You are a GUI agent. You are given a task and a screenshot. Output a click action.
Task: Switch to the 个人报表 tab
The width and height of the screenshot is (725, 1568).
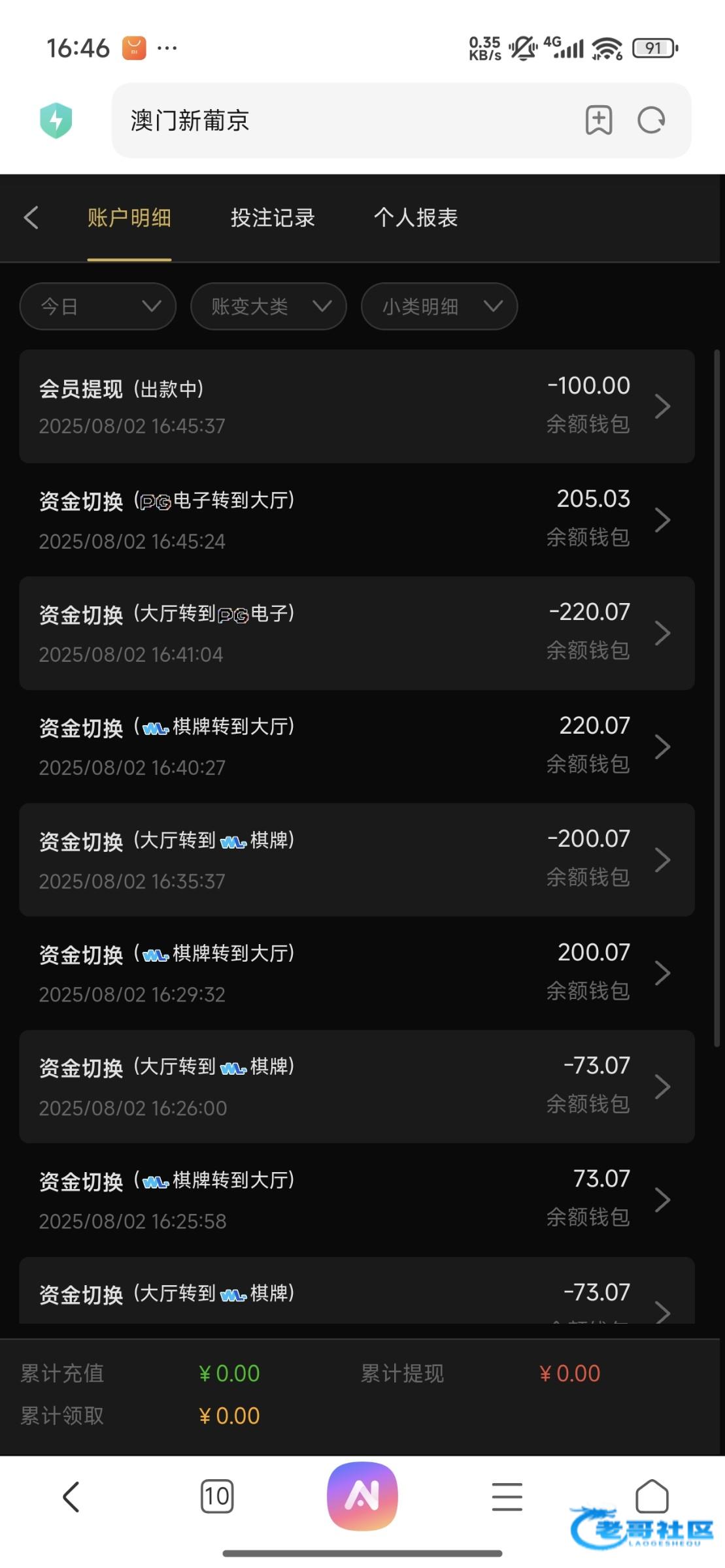tap(416, 218)
